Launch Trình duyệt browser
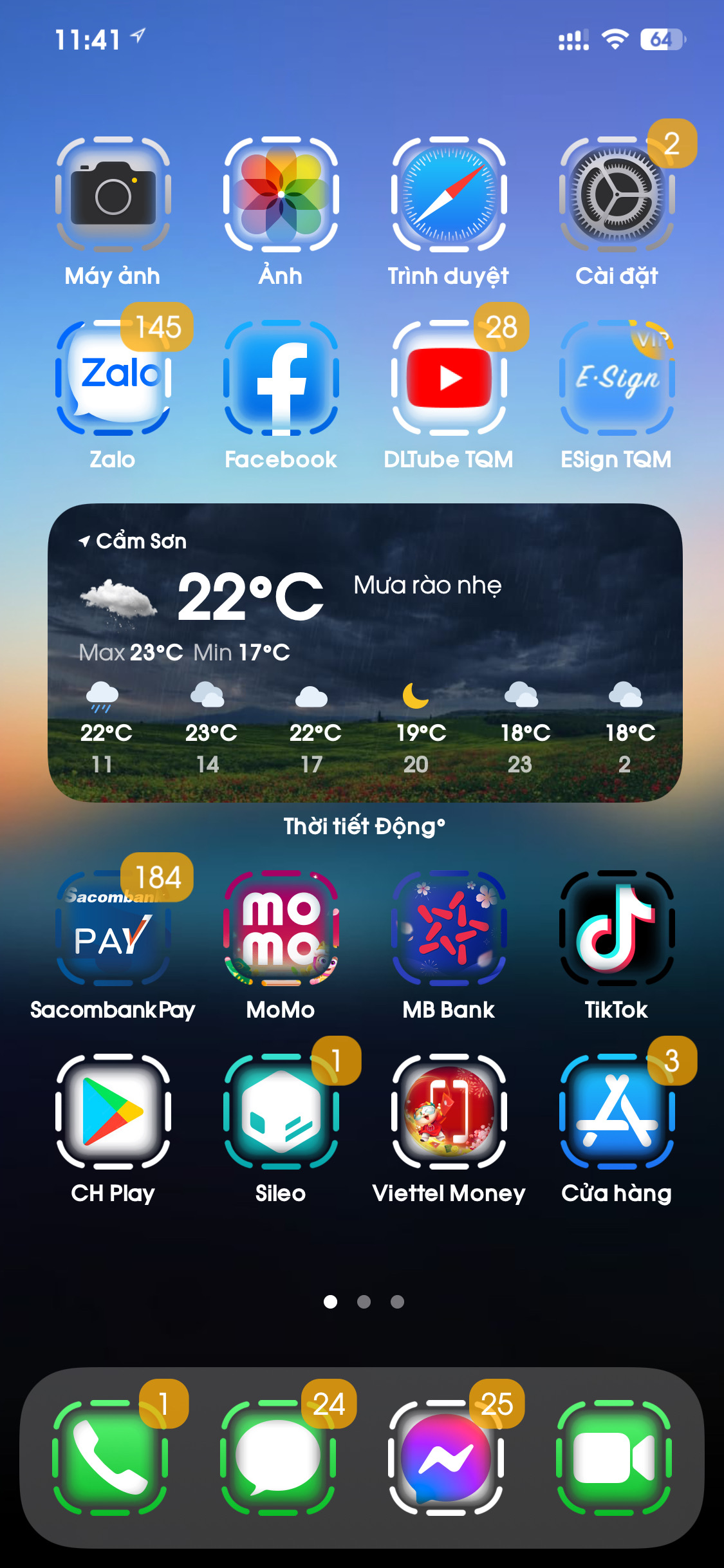Image resolution: width=724 pixels, height=1568 pixels. [x=449, y=194]
